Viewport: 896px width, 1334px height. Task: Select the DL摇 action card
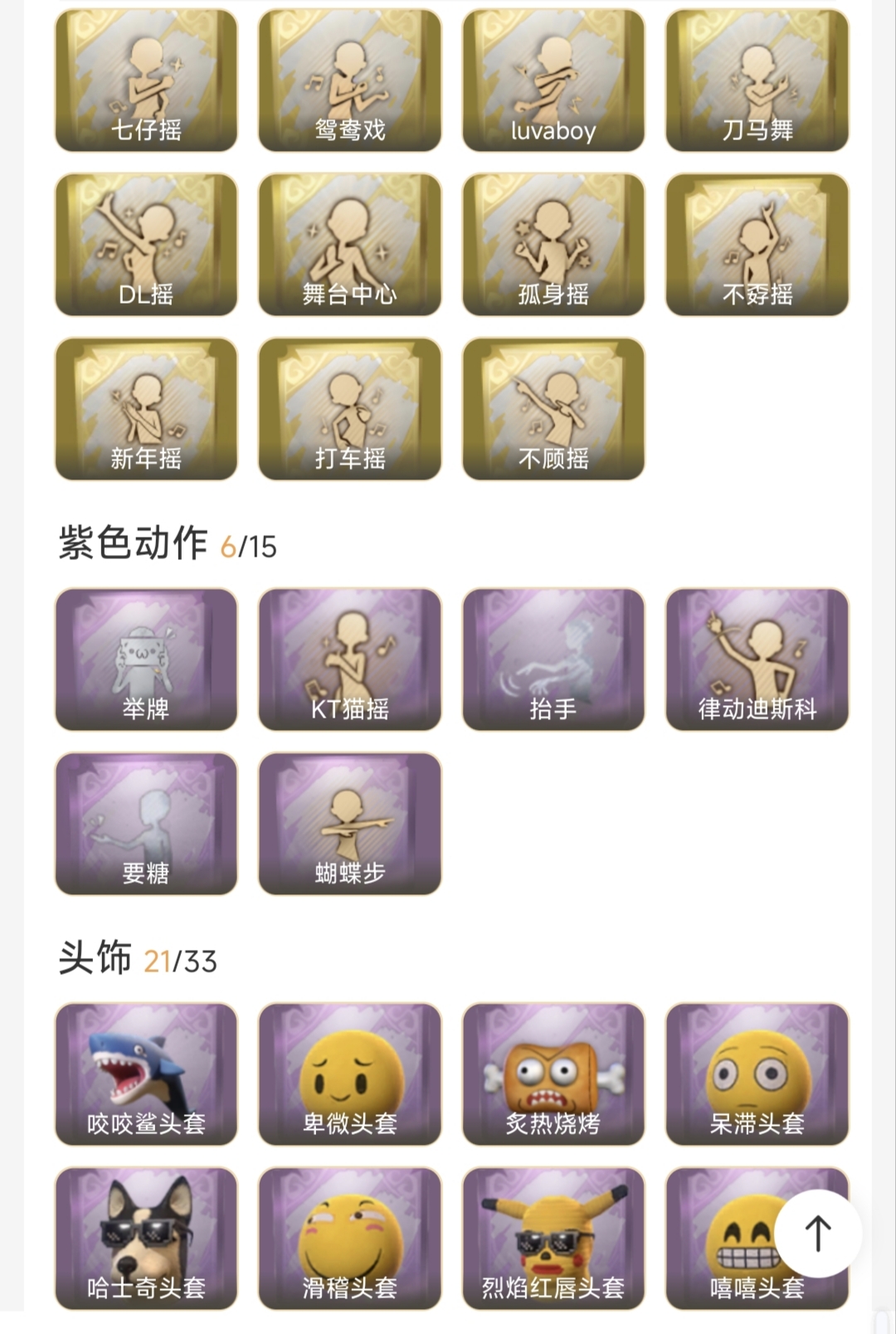pos(146,245)
